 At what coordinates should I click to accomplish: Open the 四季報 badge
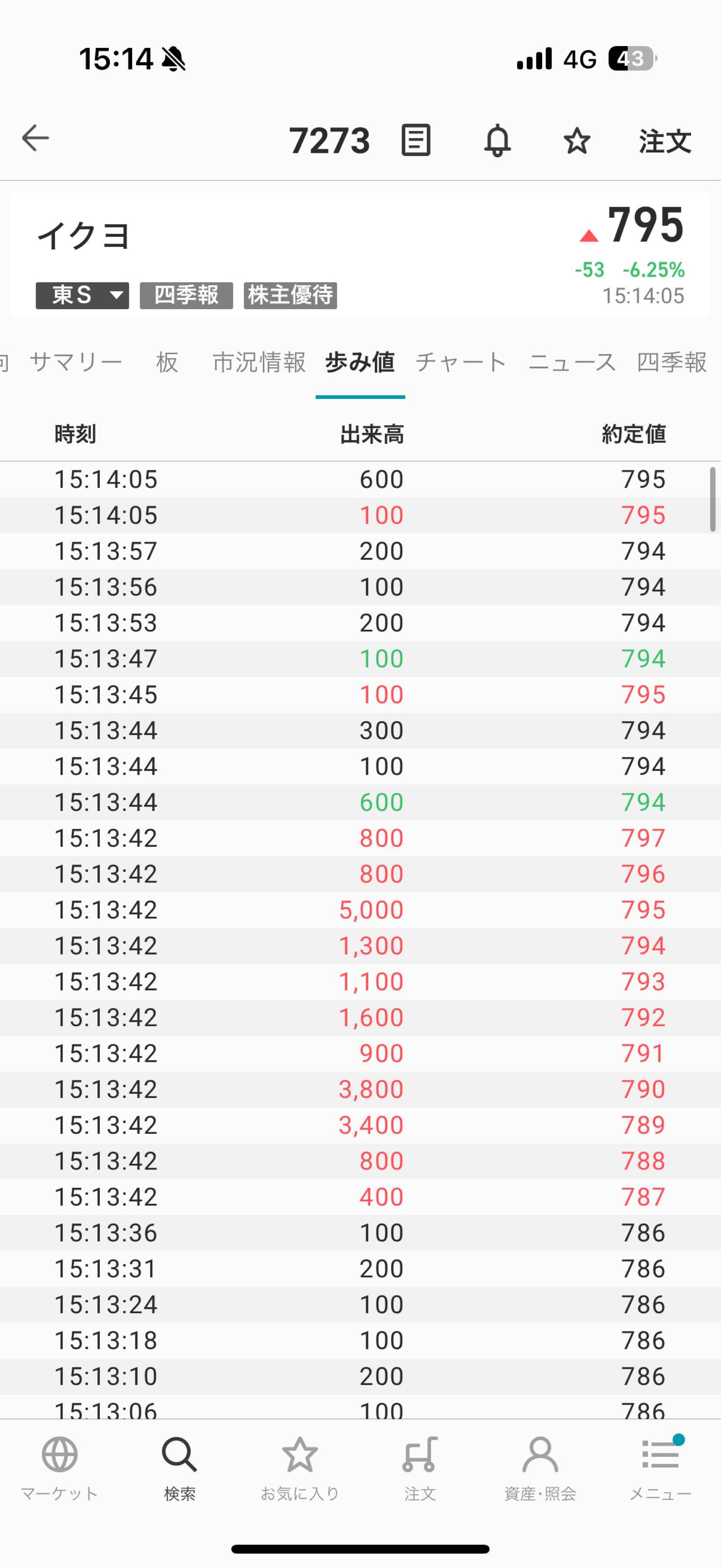tap(185, 296)
